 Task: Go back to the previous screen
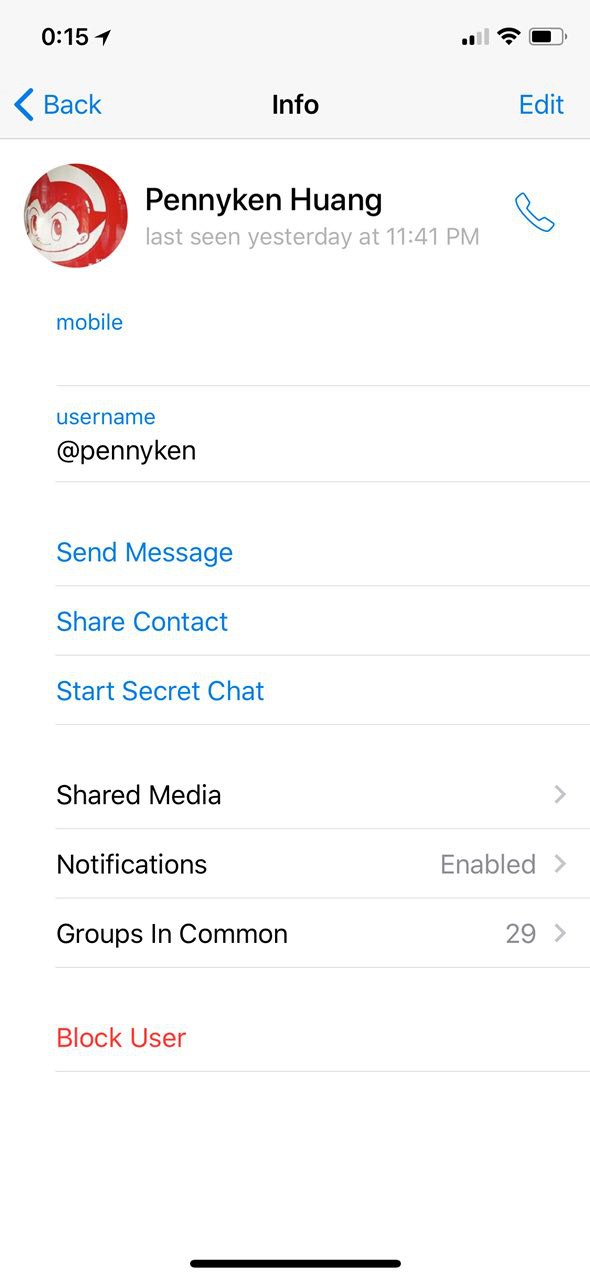[58, 104]
